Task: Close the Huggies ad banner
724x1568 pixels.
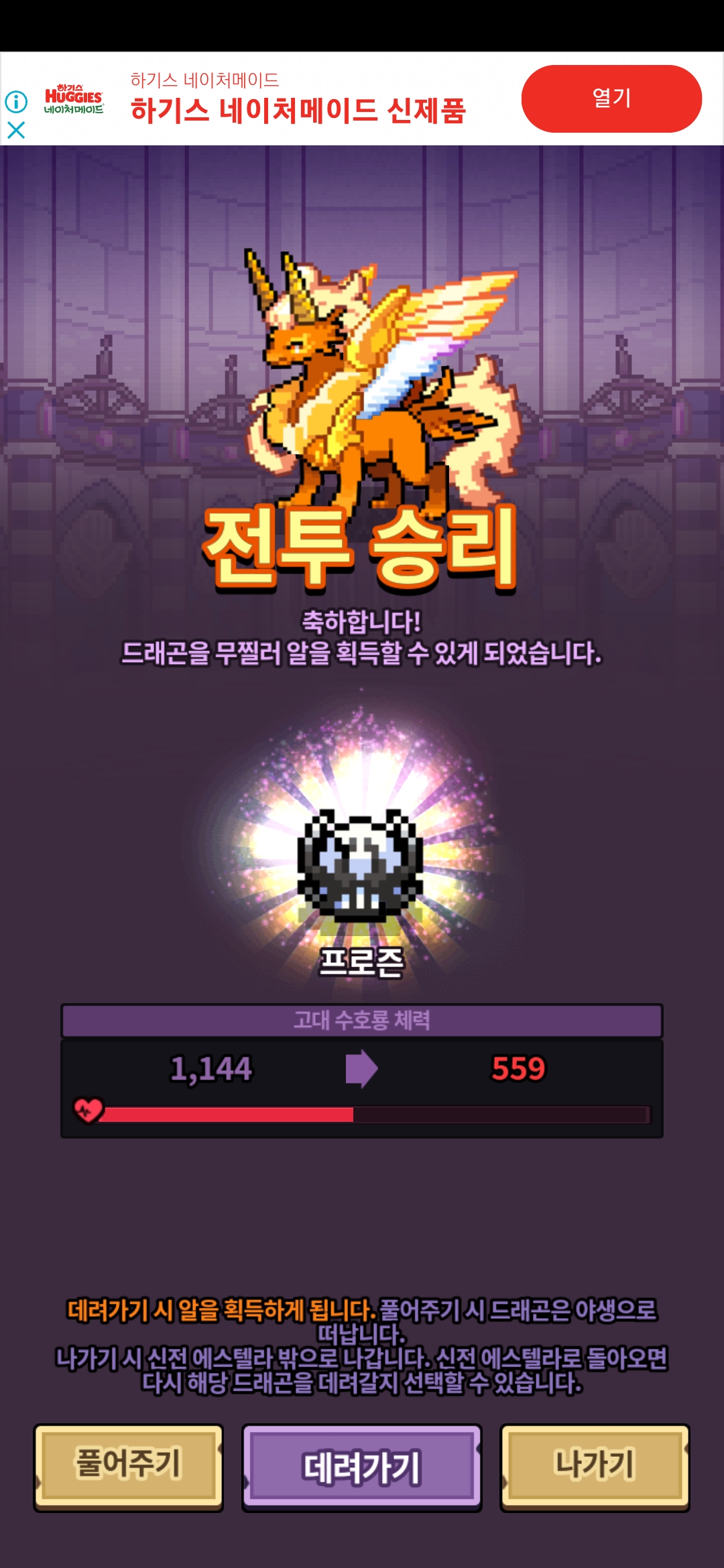Action: (16, 130)
